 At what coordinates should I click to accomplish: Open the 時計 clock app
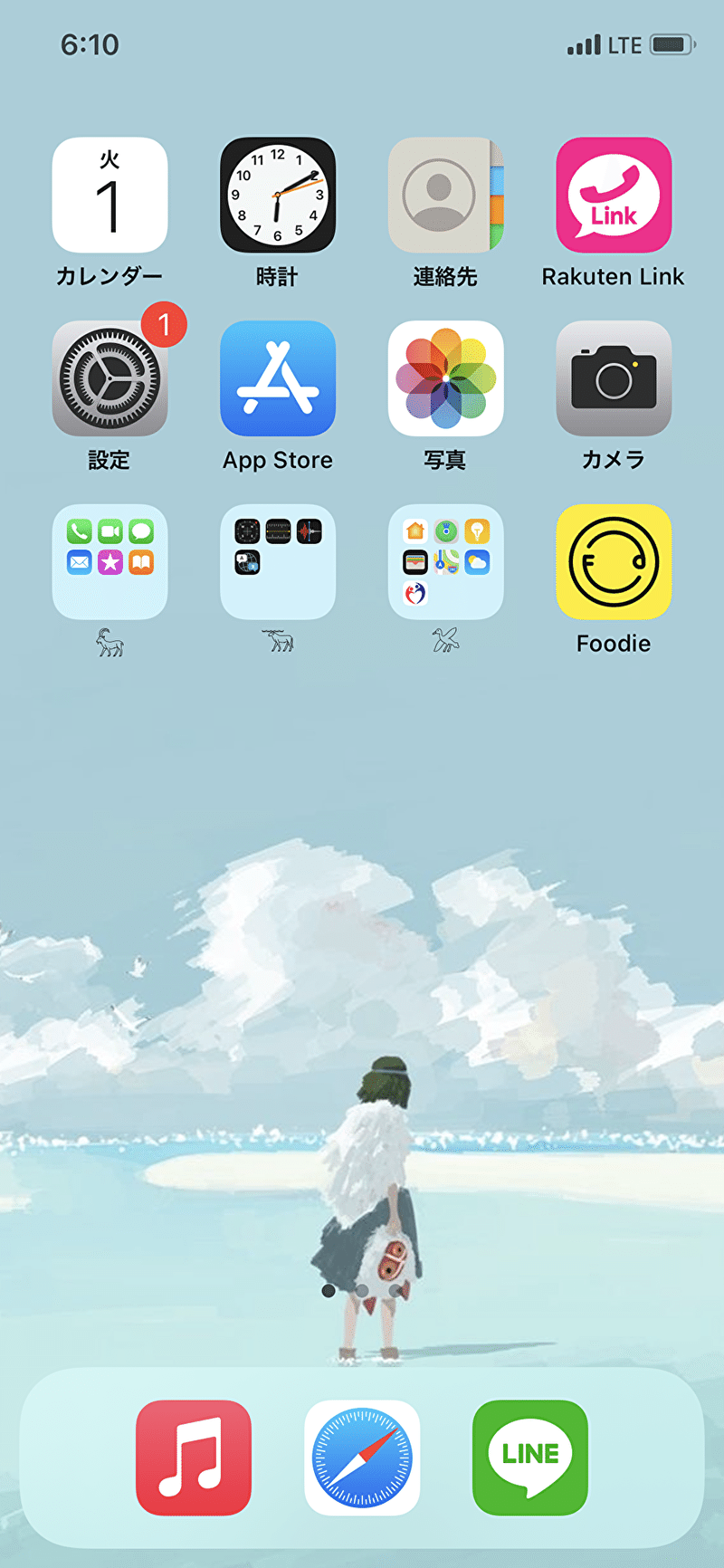278,196
